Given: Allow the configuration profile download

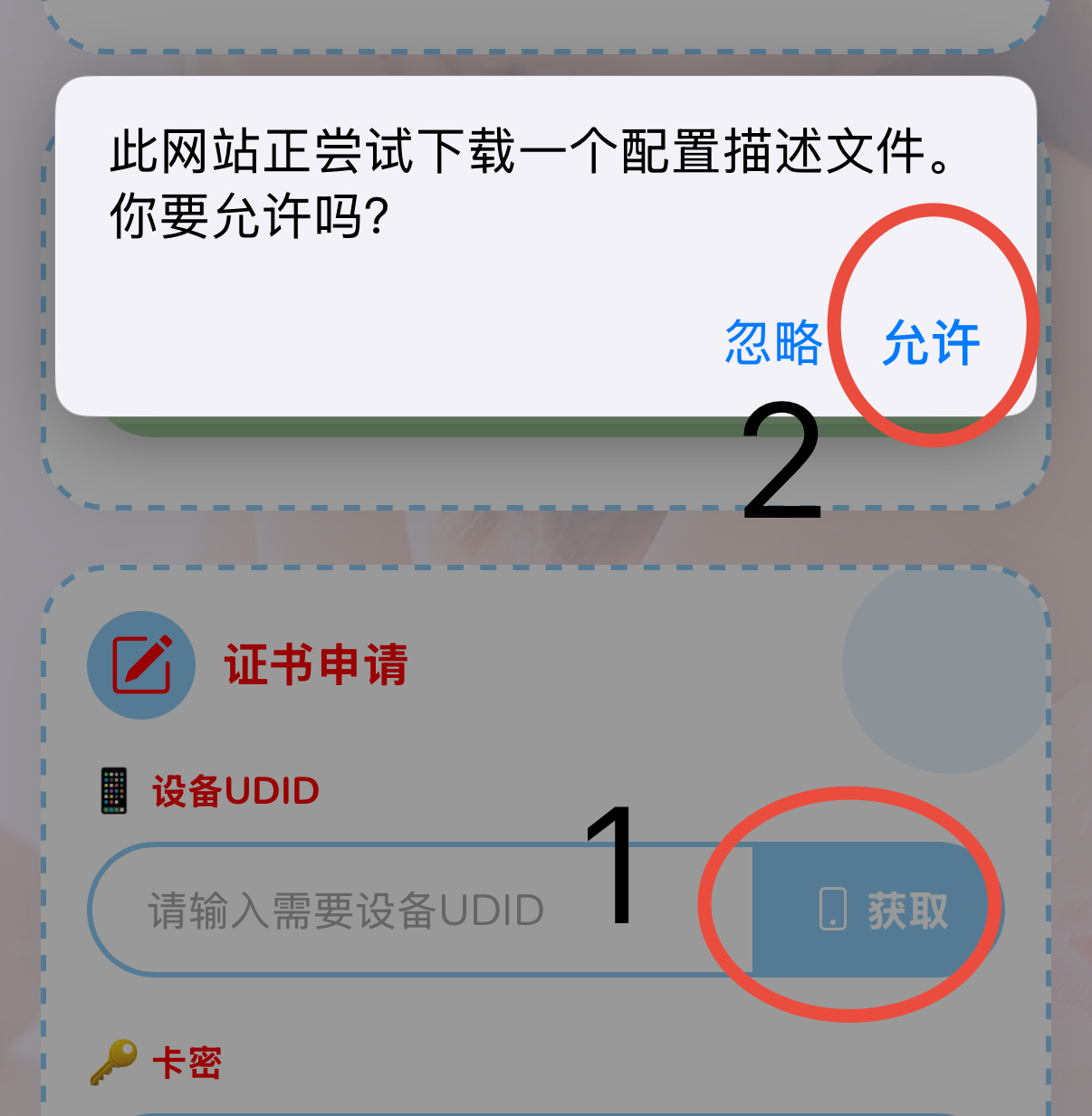Looking at the screenshot, I should click(932, 343).
